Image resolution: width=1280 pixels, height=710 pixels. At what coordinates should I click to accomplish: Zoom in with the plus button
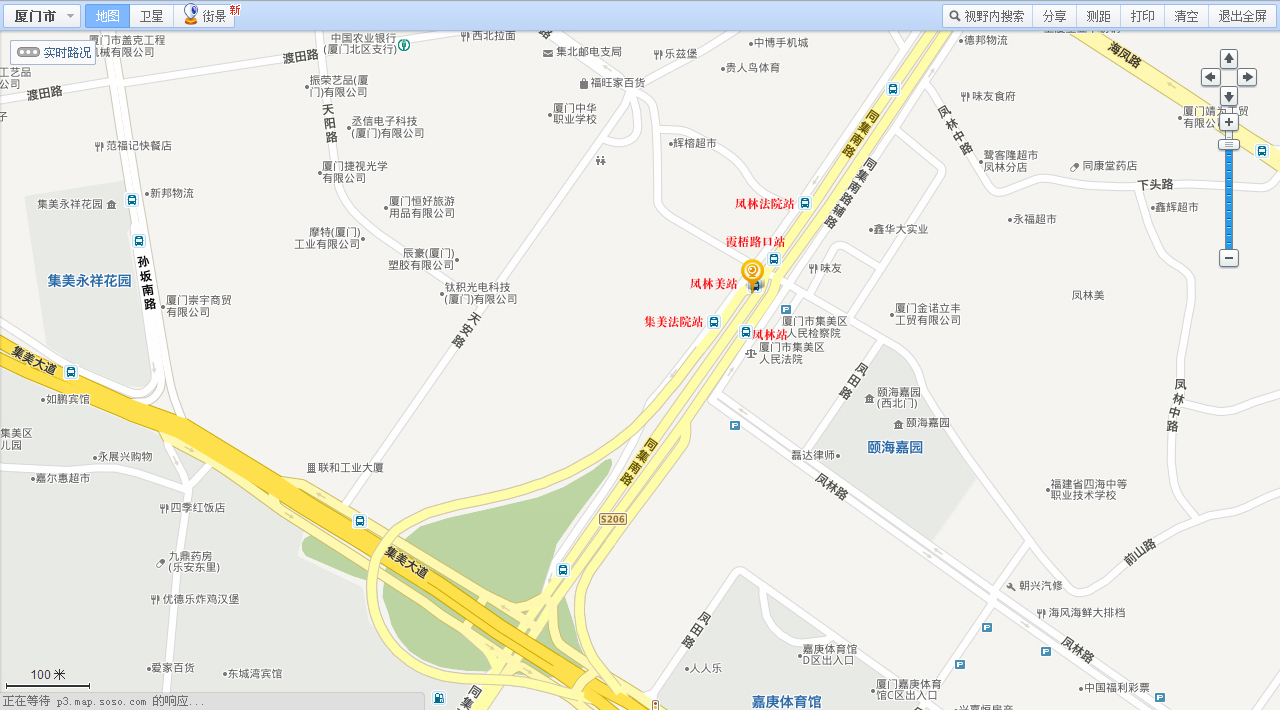tap(1229, 122)
